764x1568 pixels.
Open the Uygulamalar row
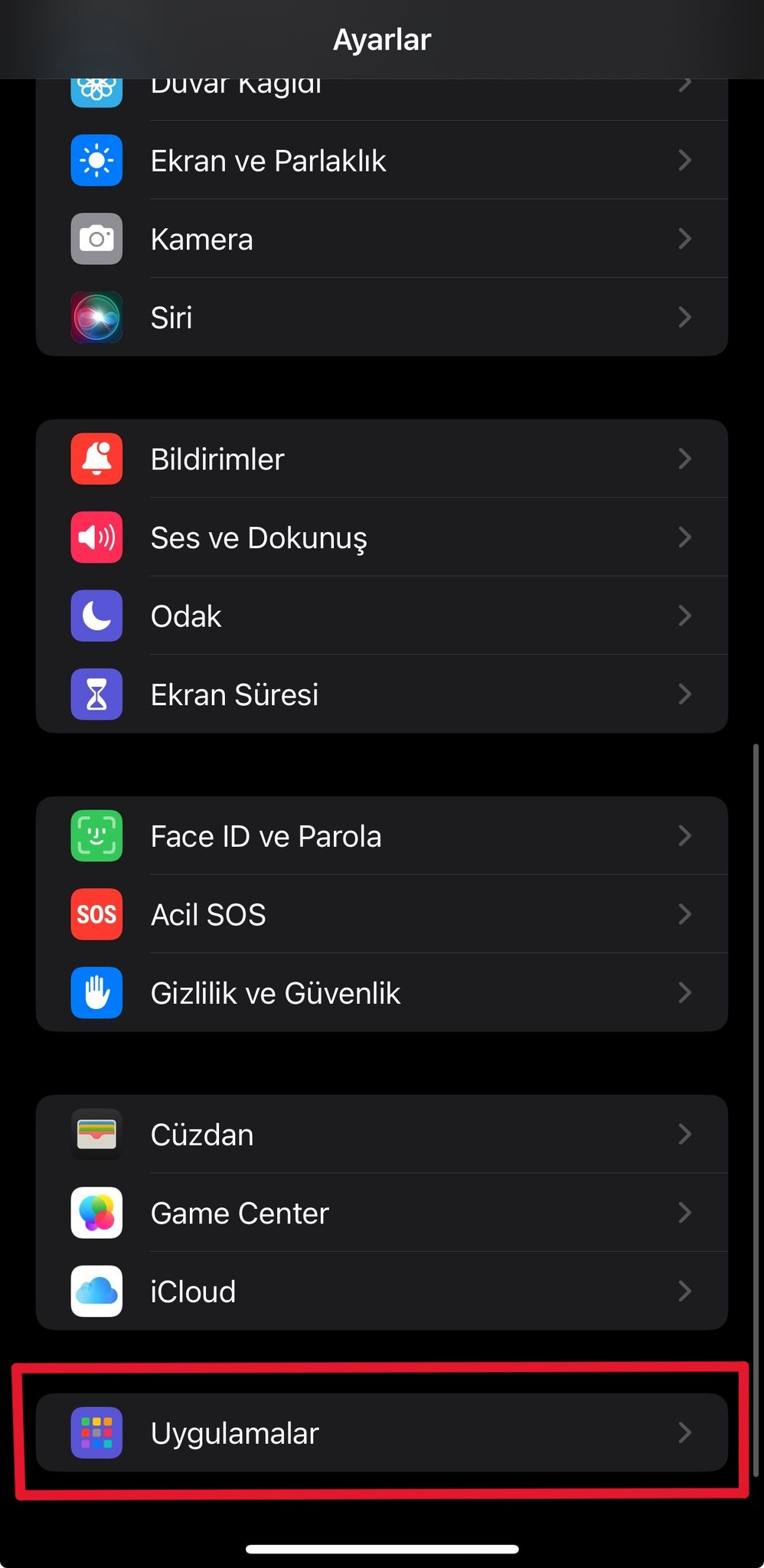click(381, 1433)
